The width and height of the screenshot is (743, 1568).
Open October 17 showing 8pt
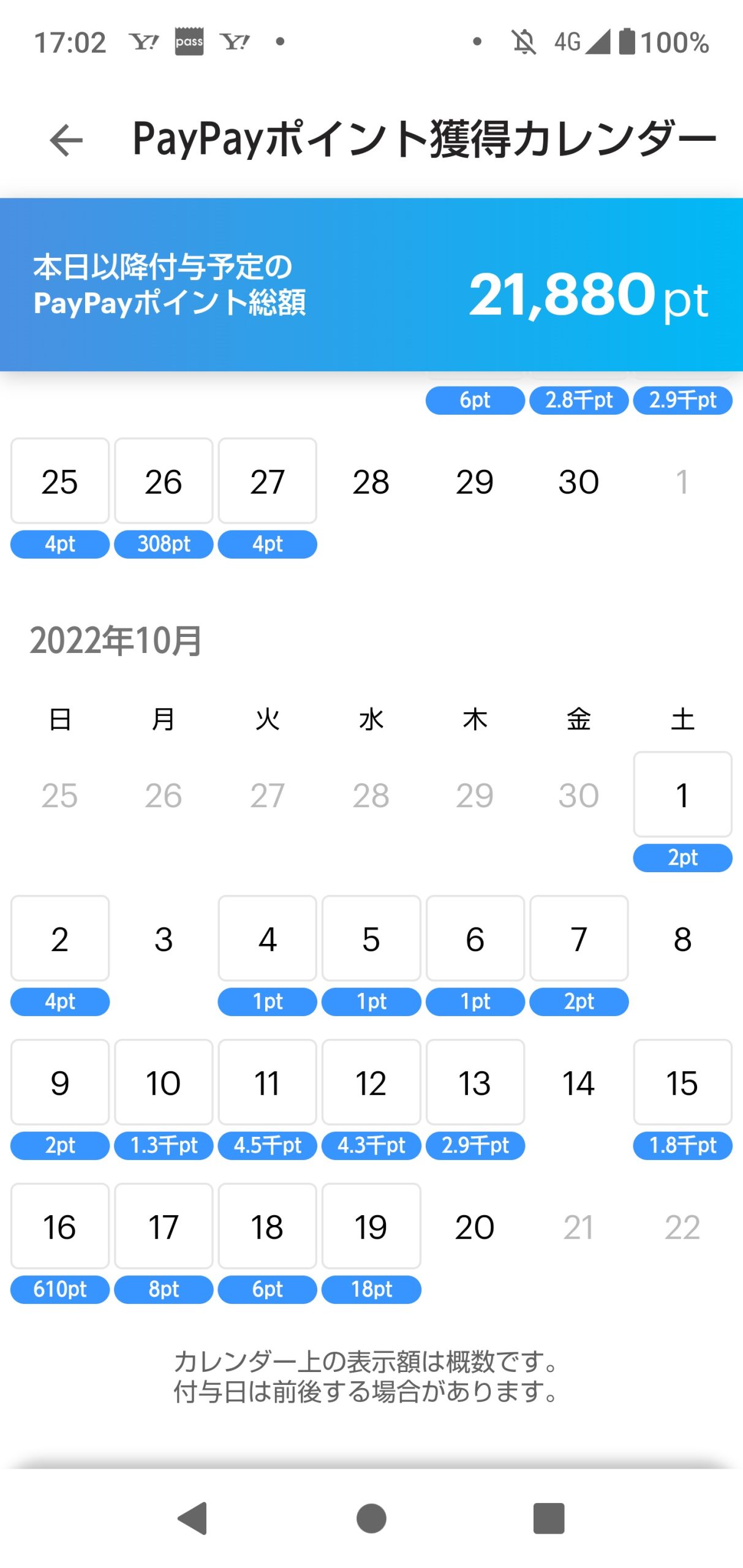[164, 1226]
